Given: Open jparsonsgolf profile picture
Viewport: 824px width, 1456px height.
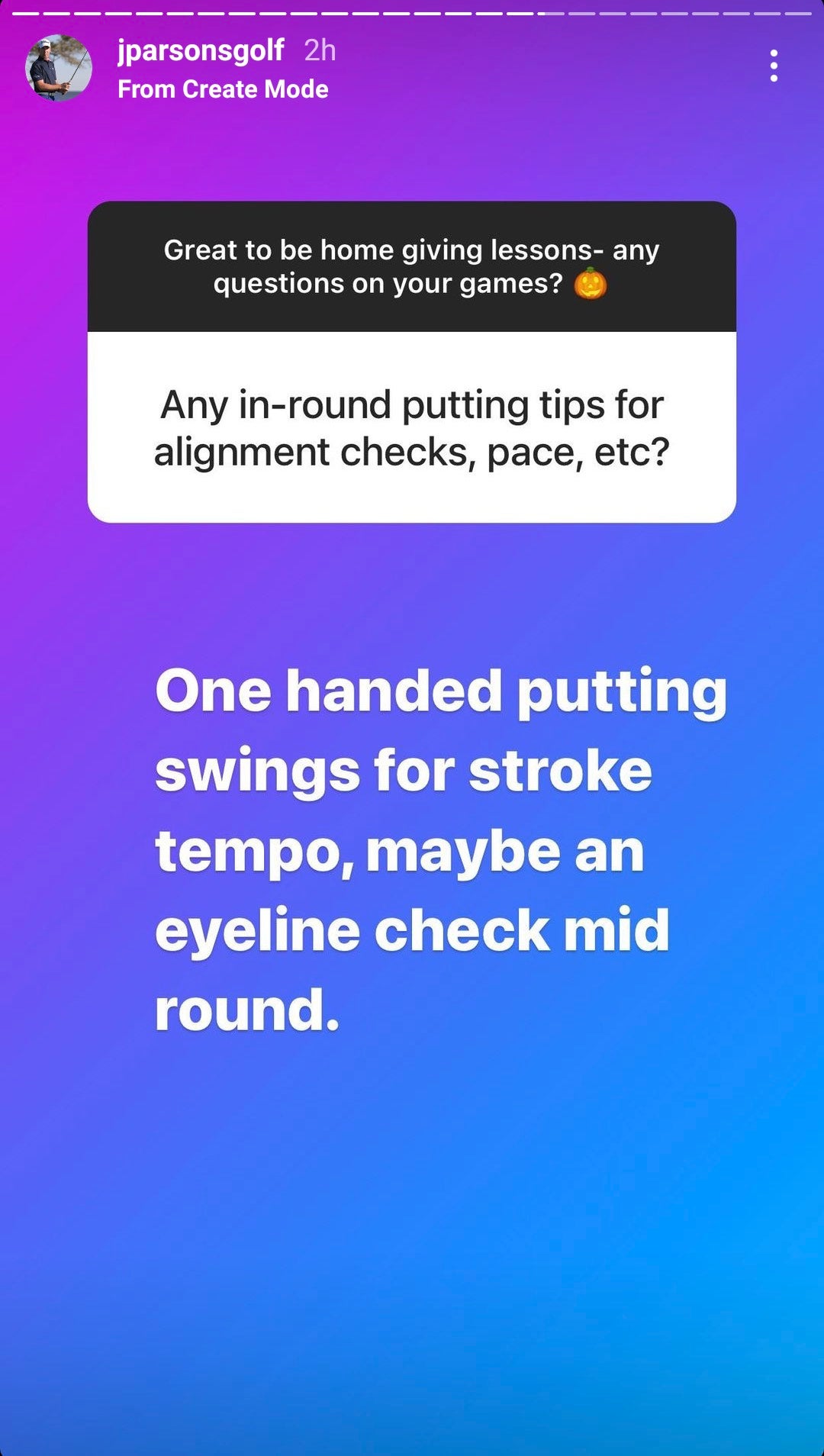Looking at the screenshot, I should tap(59, 68).
